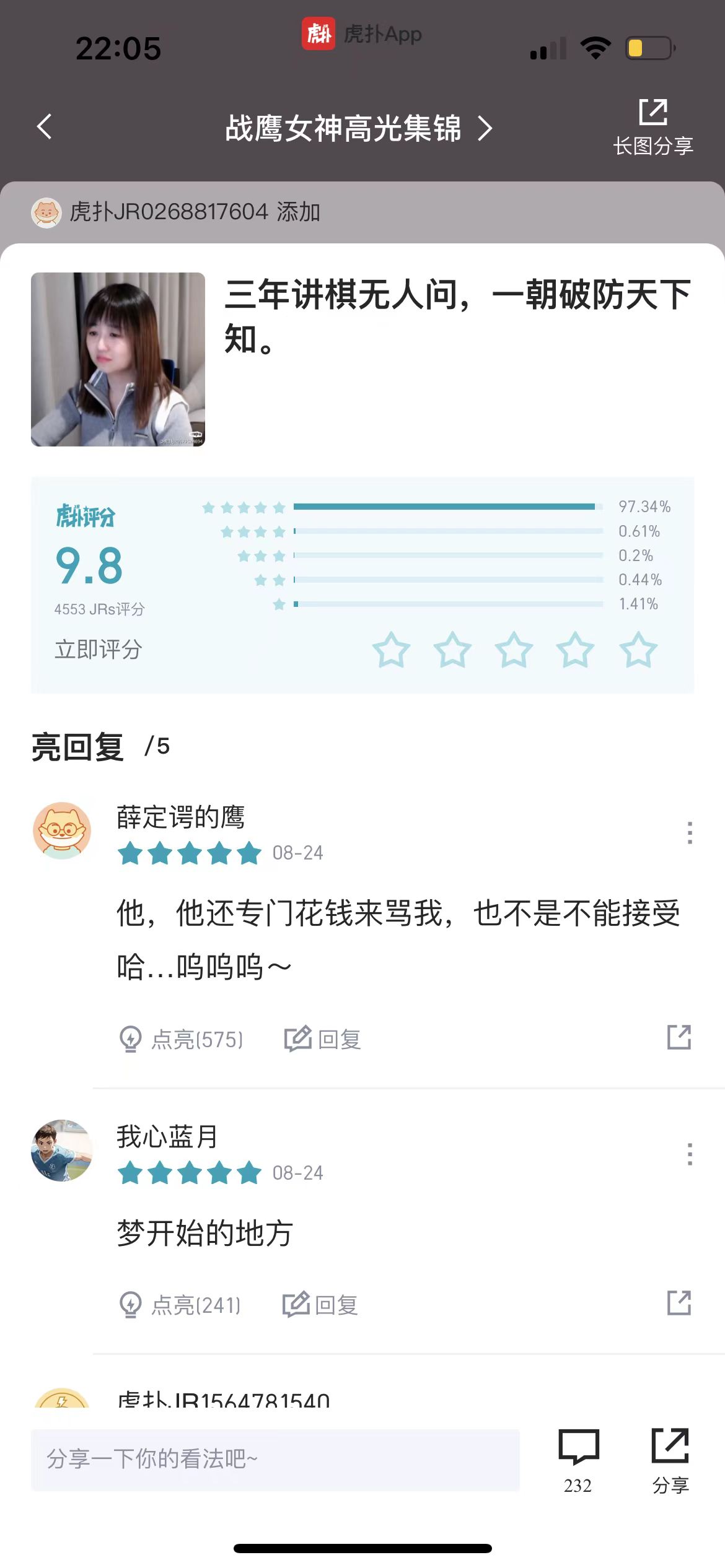725x1568 pixels.
Task: Open the three-dot menu on 薛定谔的鹰's comment
Action: coord(690,833)
